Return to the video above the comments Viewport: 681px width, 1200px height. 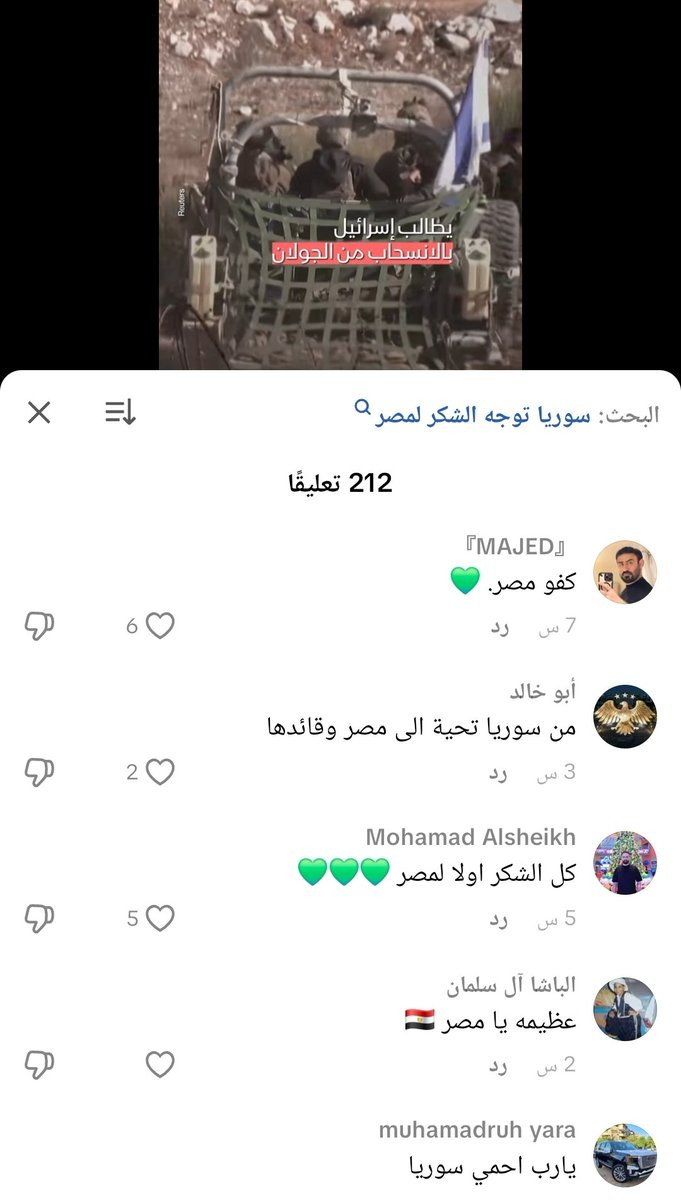(340, 185)
